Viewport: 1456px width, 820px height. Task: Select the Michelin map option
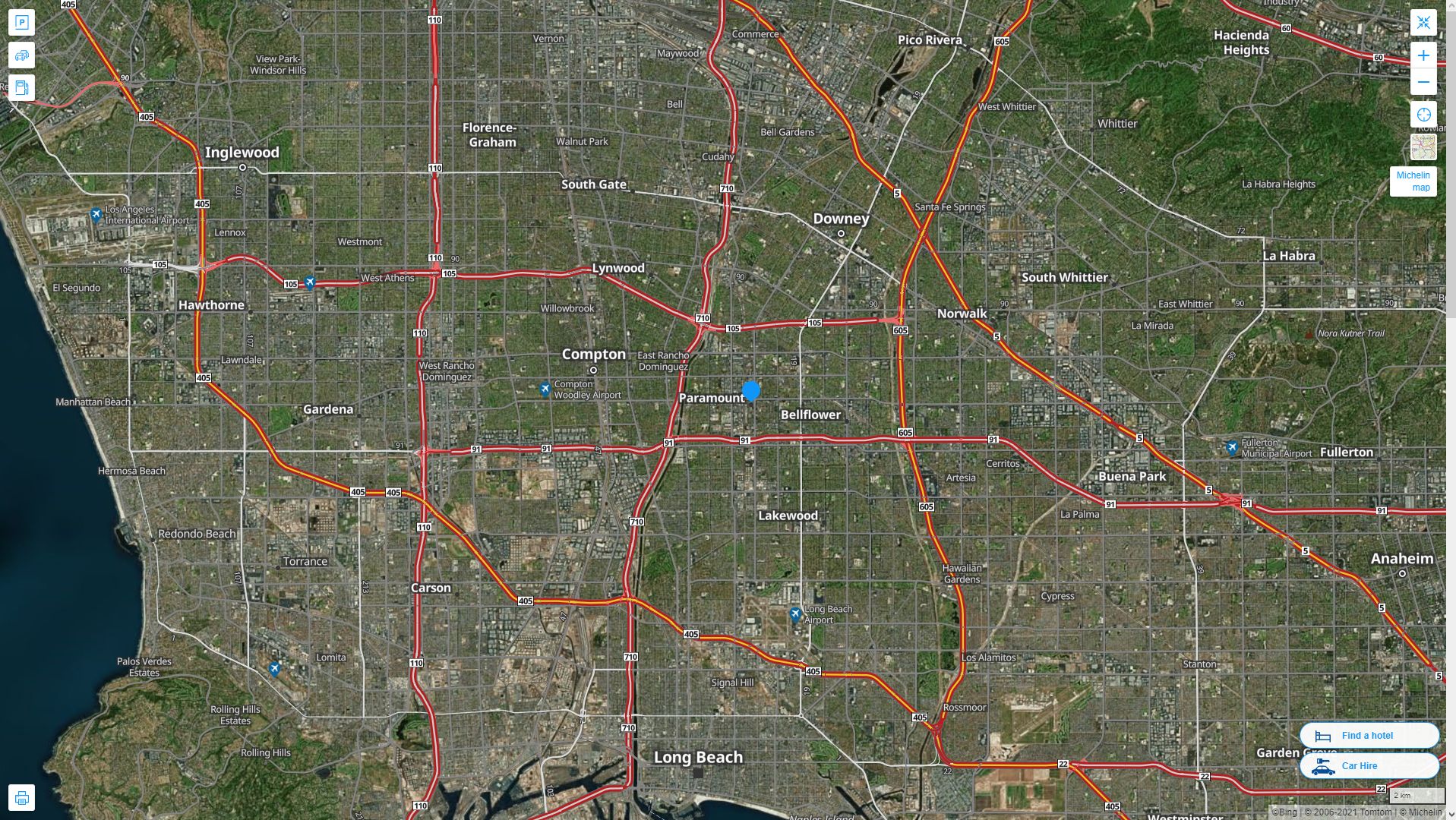[x=1413, y=181]
